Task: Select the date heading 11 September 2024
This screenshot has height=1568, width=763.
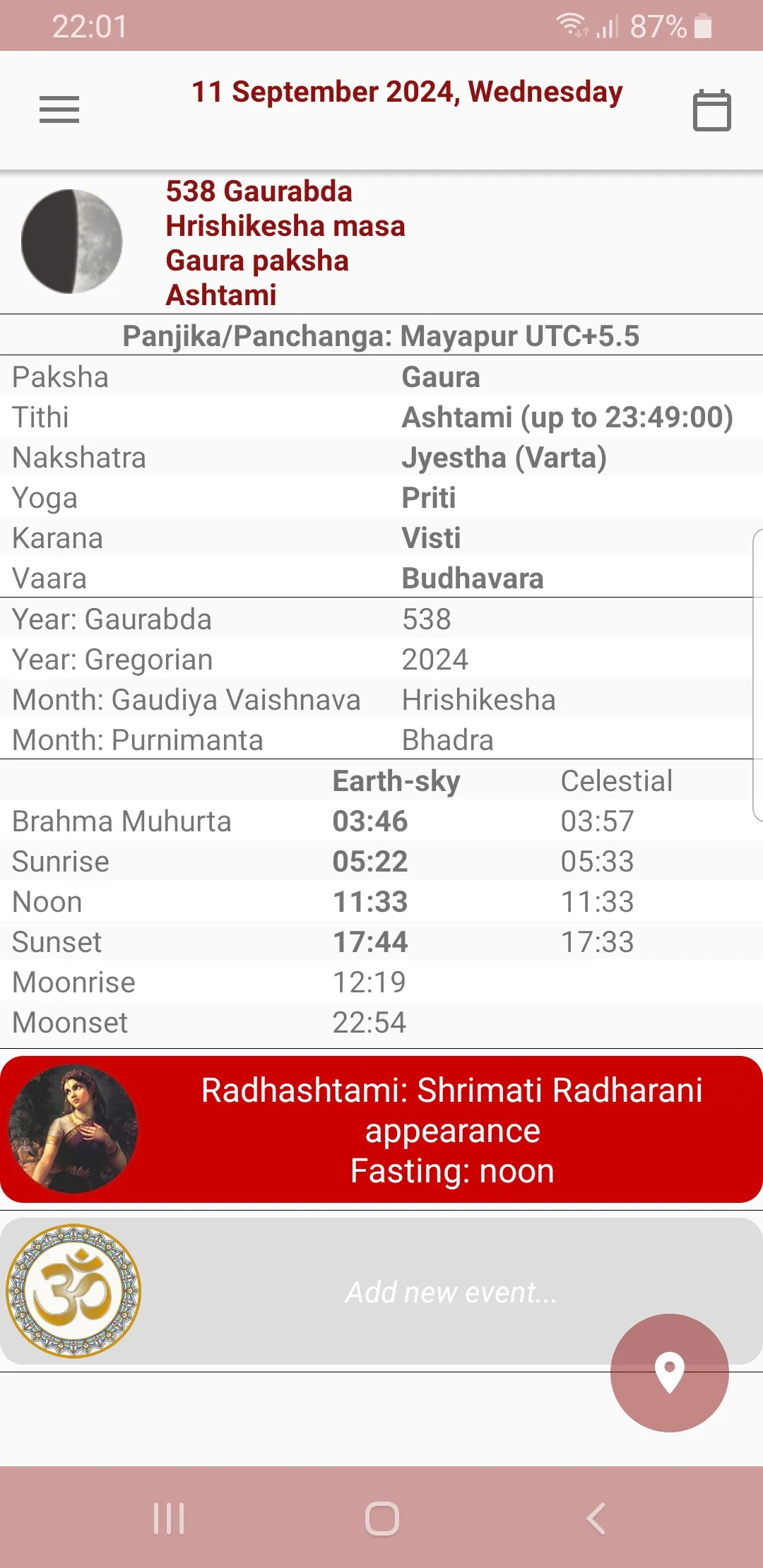Action: [407, 92]
